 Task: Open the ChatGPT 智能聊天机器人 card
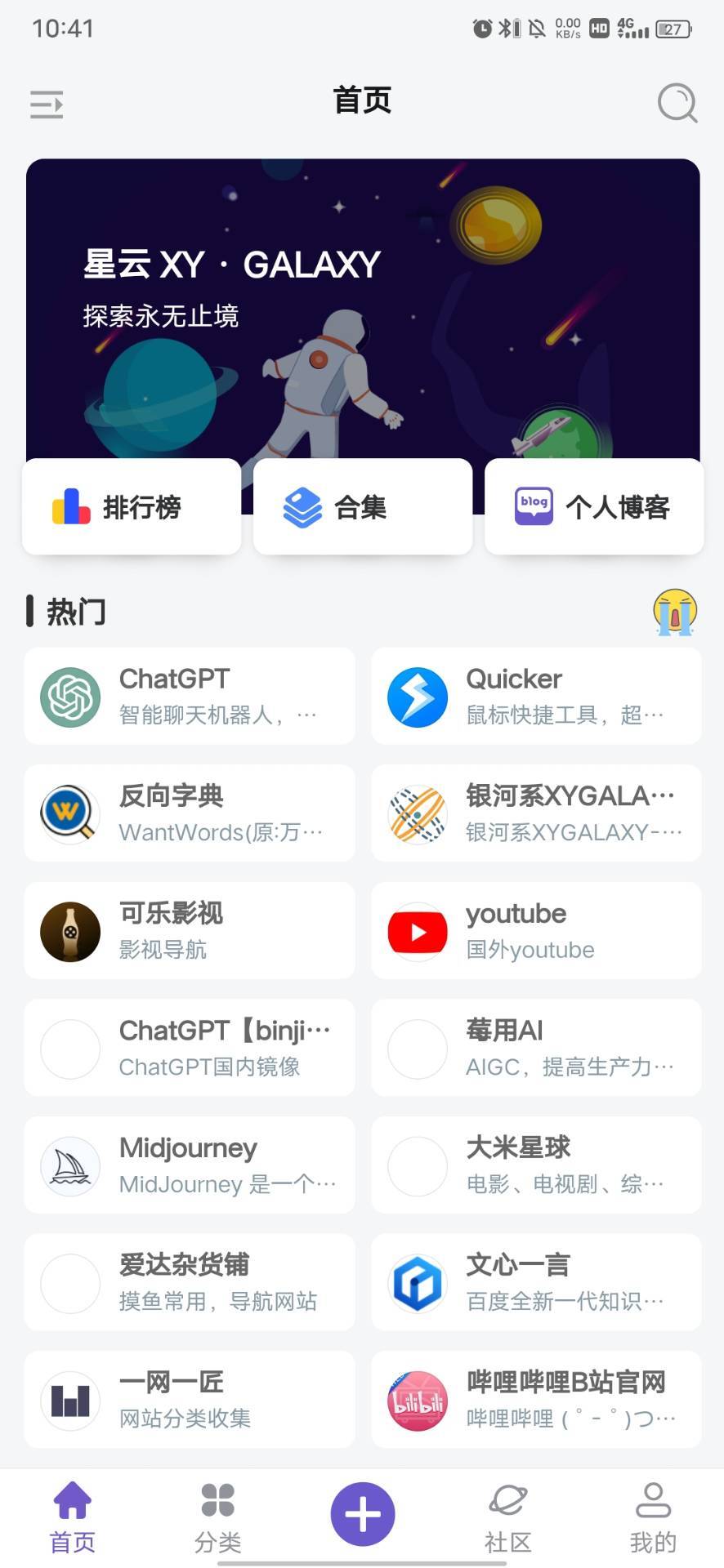190,696
